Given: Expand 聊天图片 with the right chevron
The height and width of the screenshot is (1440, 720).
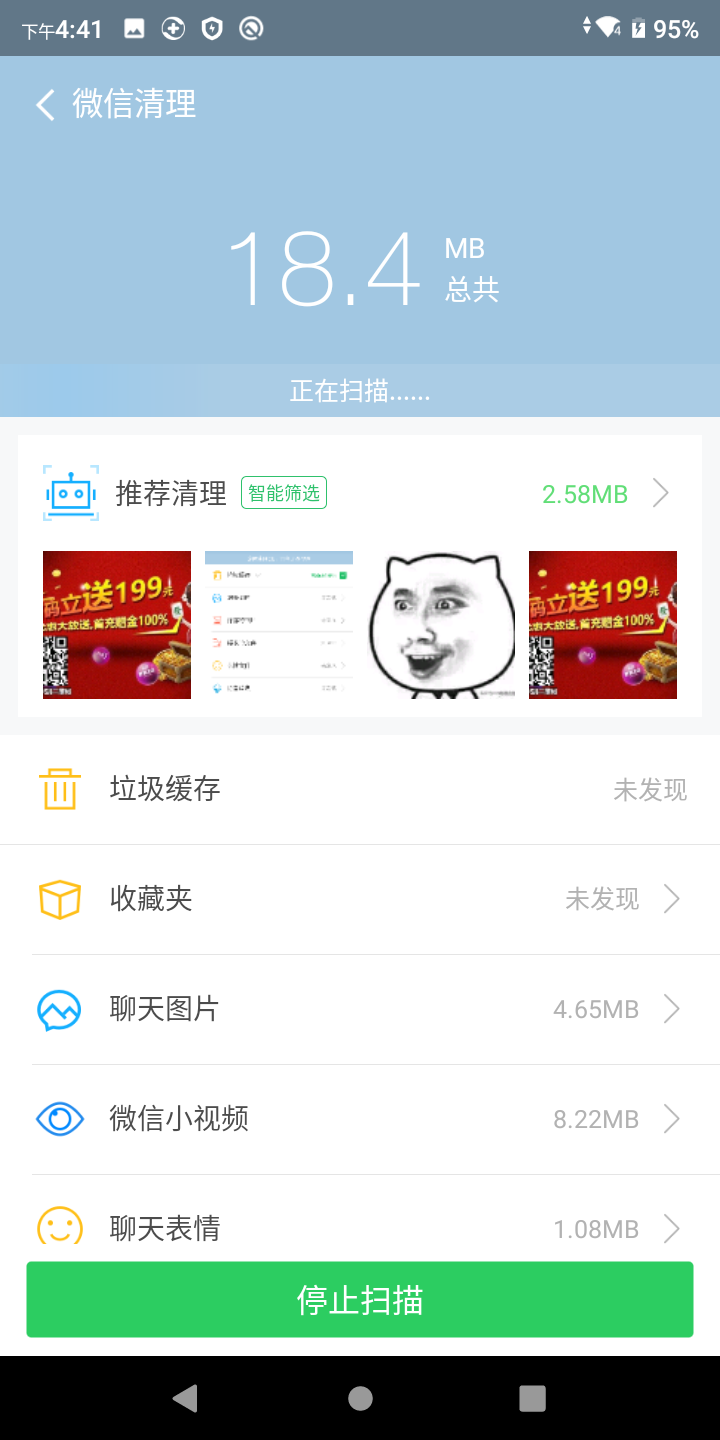Looking at the screenshot, I should point(671,1009).
